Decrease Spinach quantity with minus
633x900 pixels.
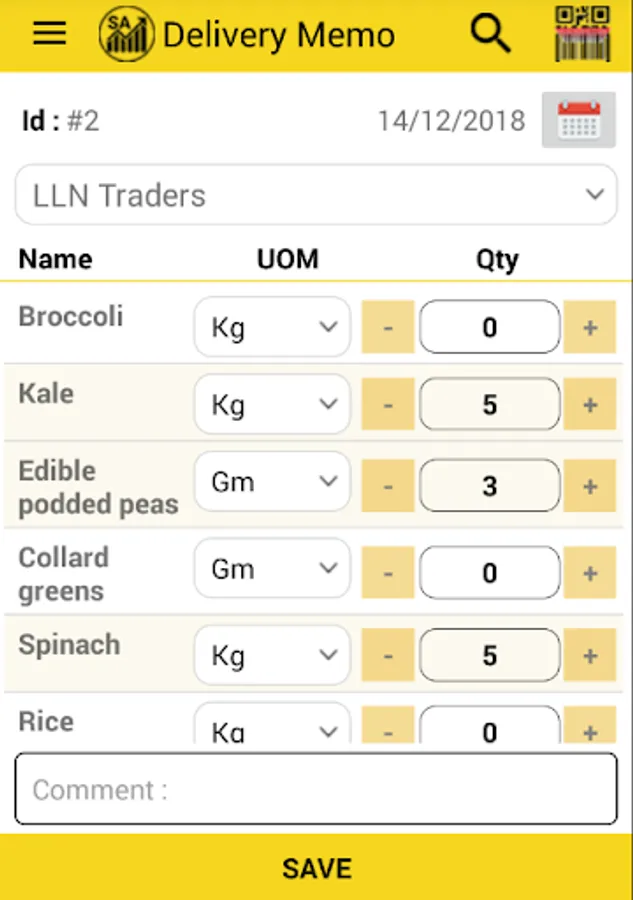click(x=388, y=656)
